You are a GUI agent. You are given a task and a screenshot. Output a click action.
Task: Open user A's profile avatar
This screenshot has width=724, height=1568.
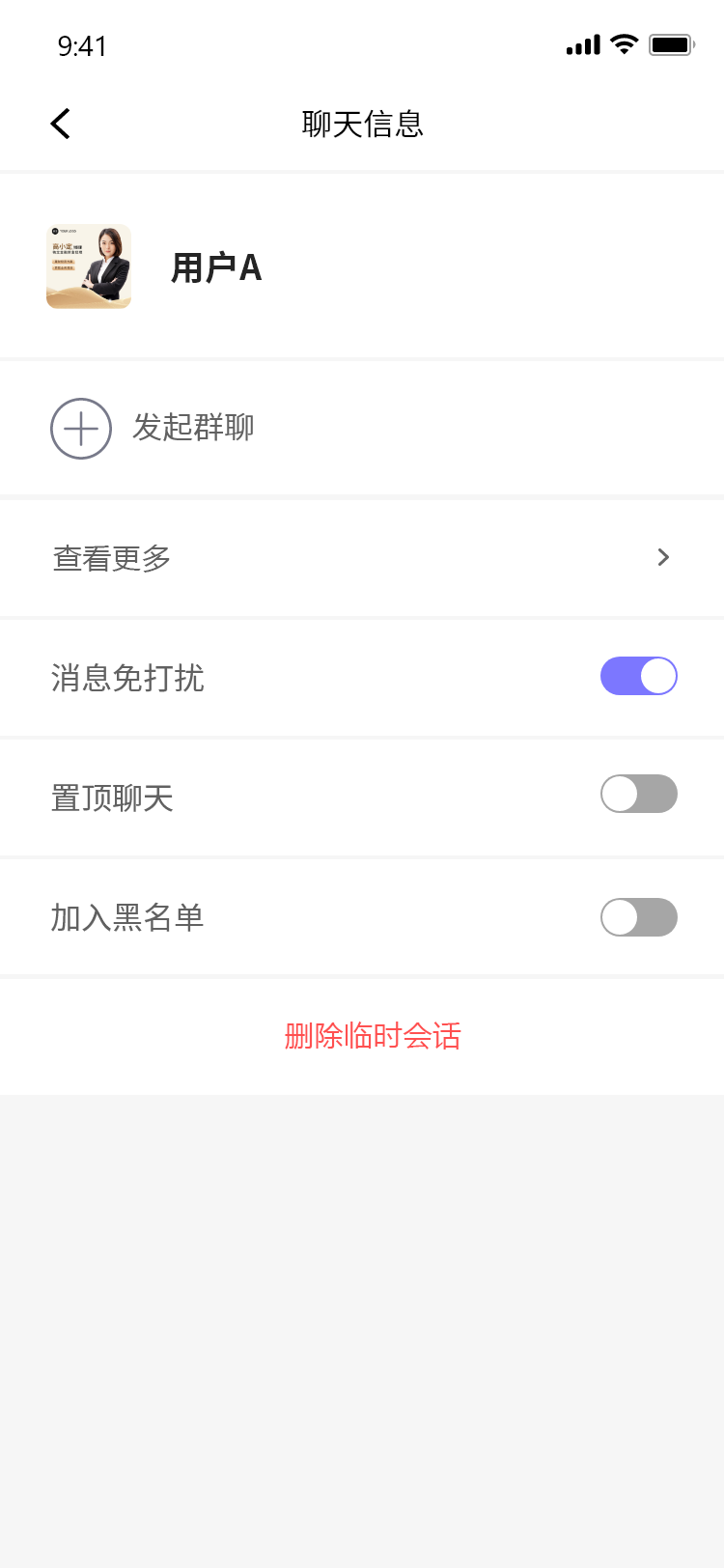[x=89, y=266]
